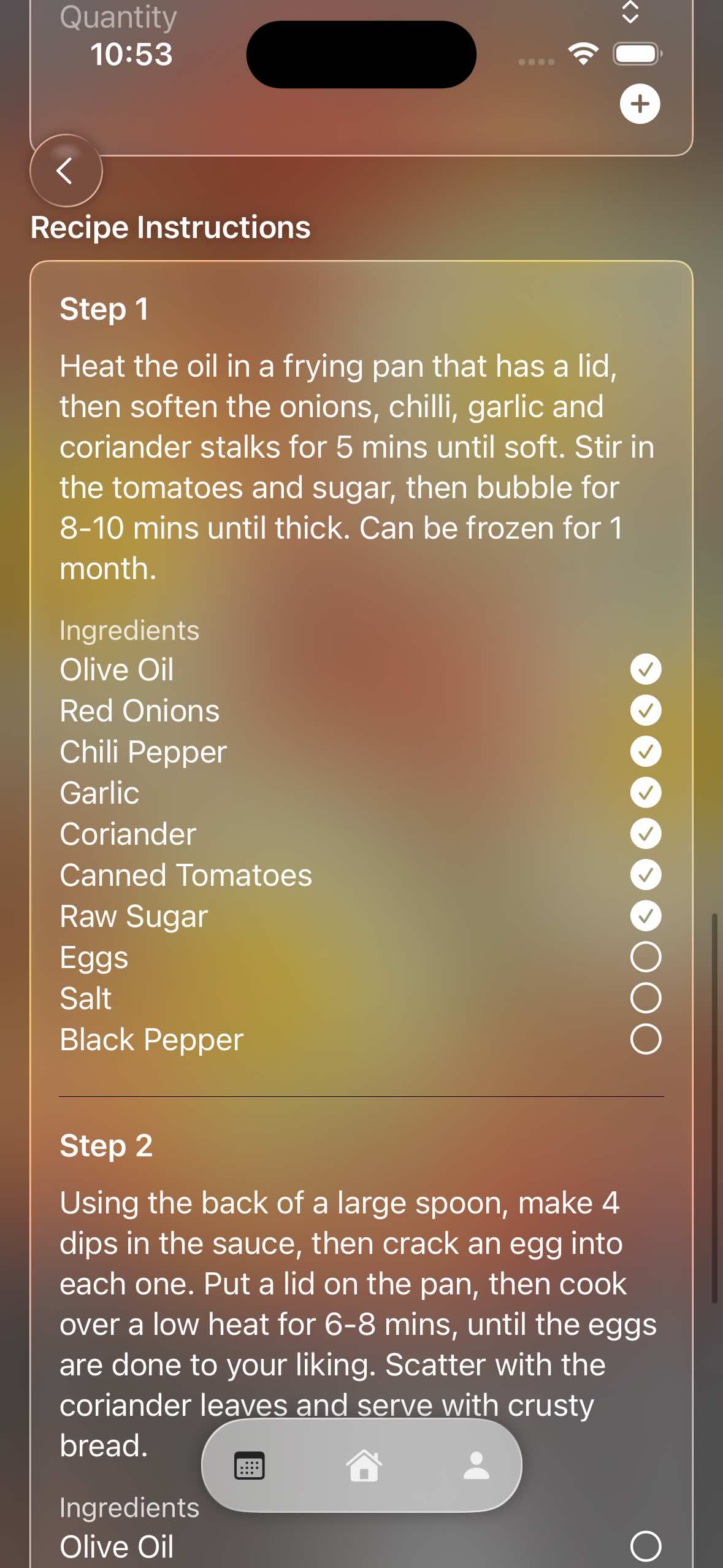Check Olive Oil under Step 2

coord(645,1545)
